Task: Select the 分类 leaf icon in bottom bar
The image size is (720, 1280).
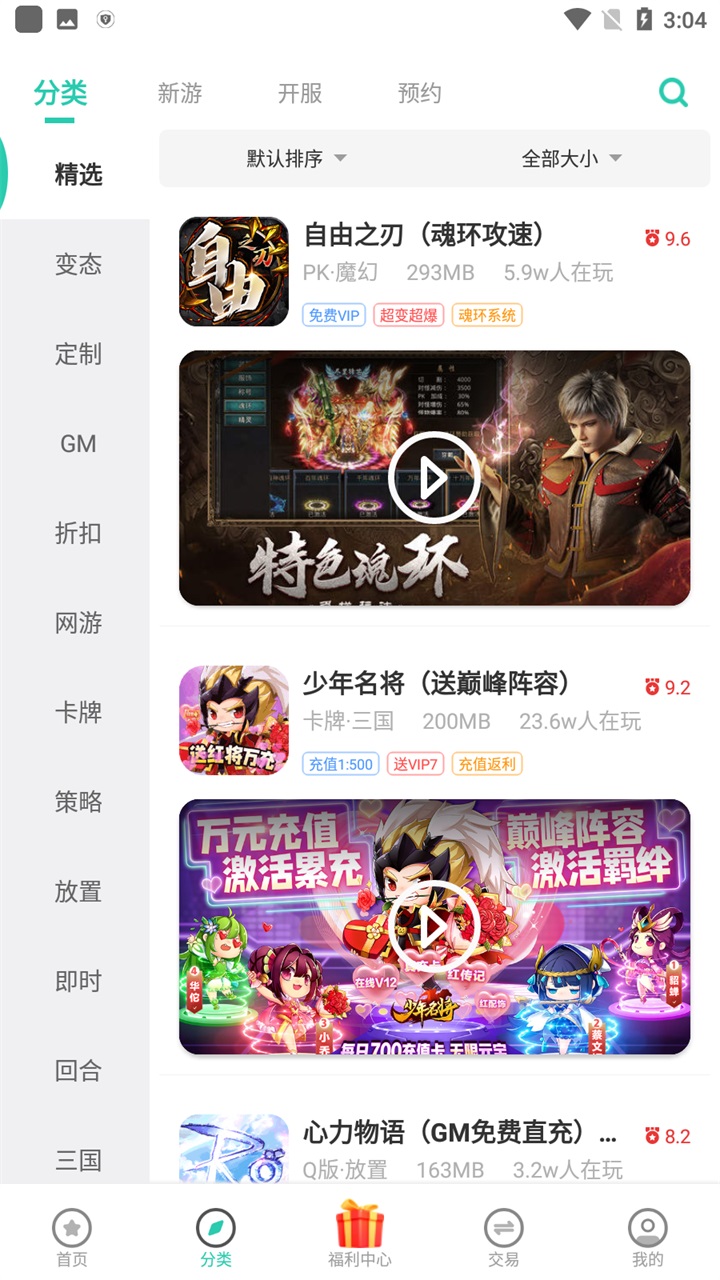Action: click(x=215, y=1229)
